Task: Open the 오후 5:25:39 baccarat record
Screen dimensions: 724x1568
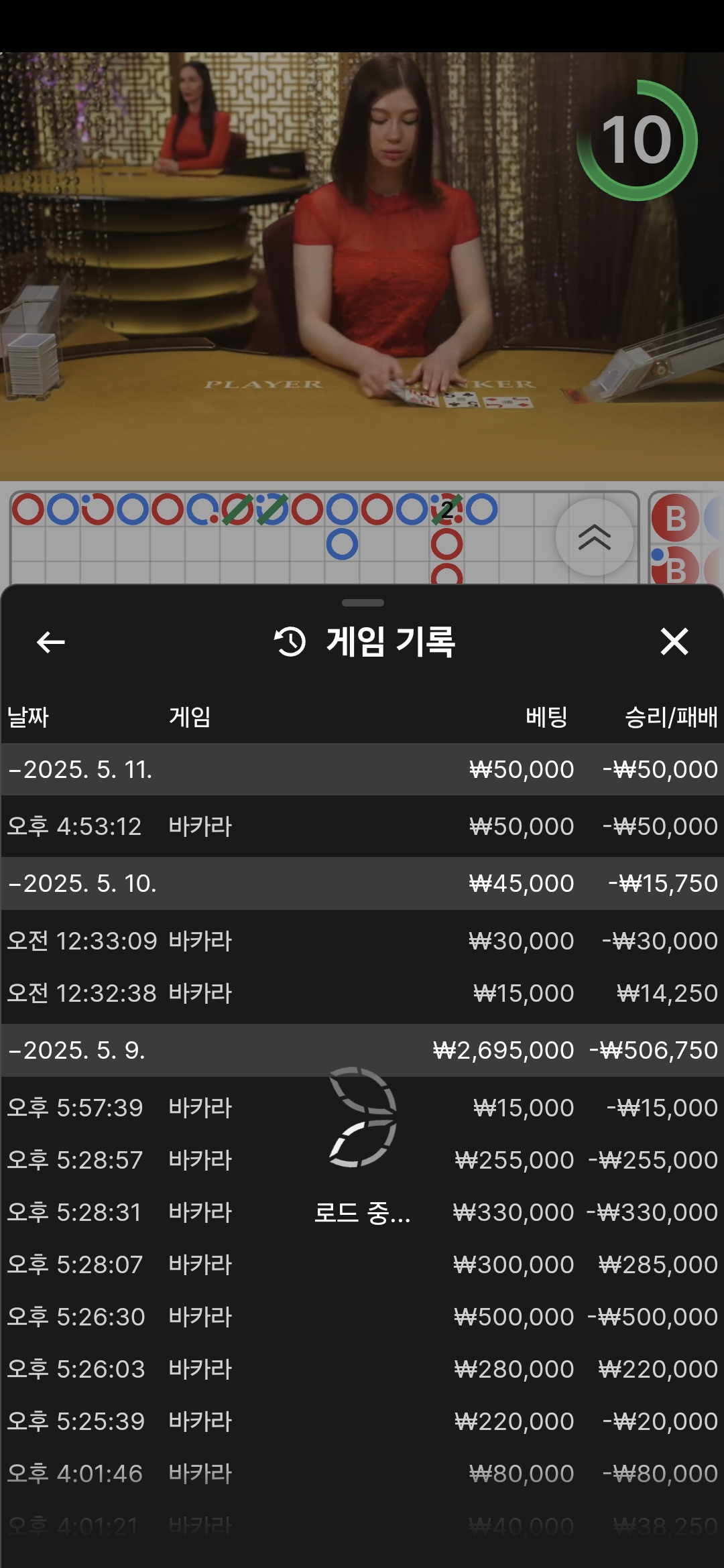Action: click(362, 1421)
